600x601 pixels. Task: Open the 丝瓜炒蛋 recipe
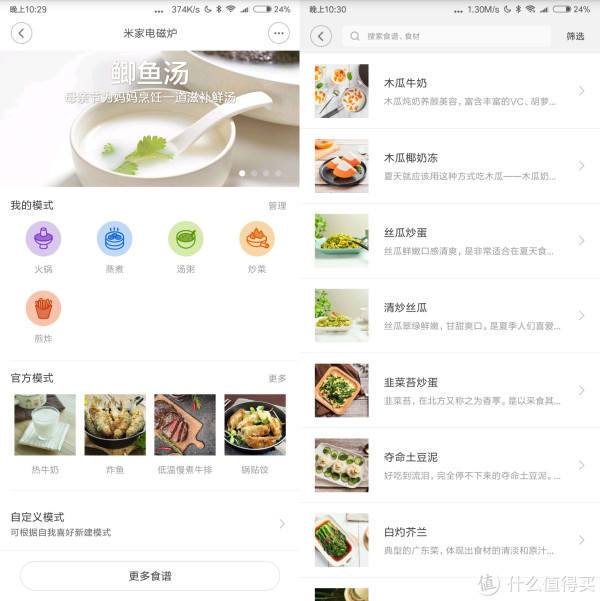click(x=450, y=240)
